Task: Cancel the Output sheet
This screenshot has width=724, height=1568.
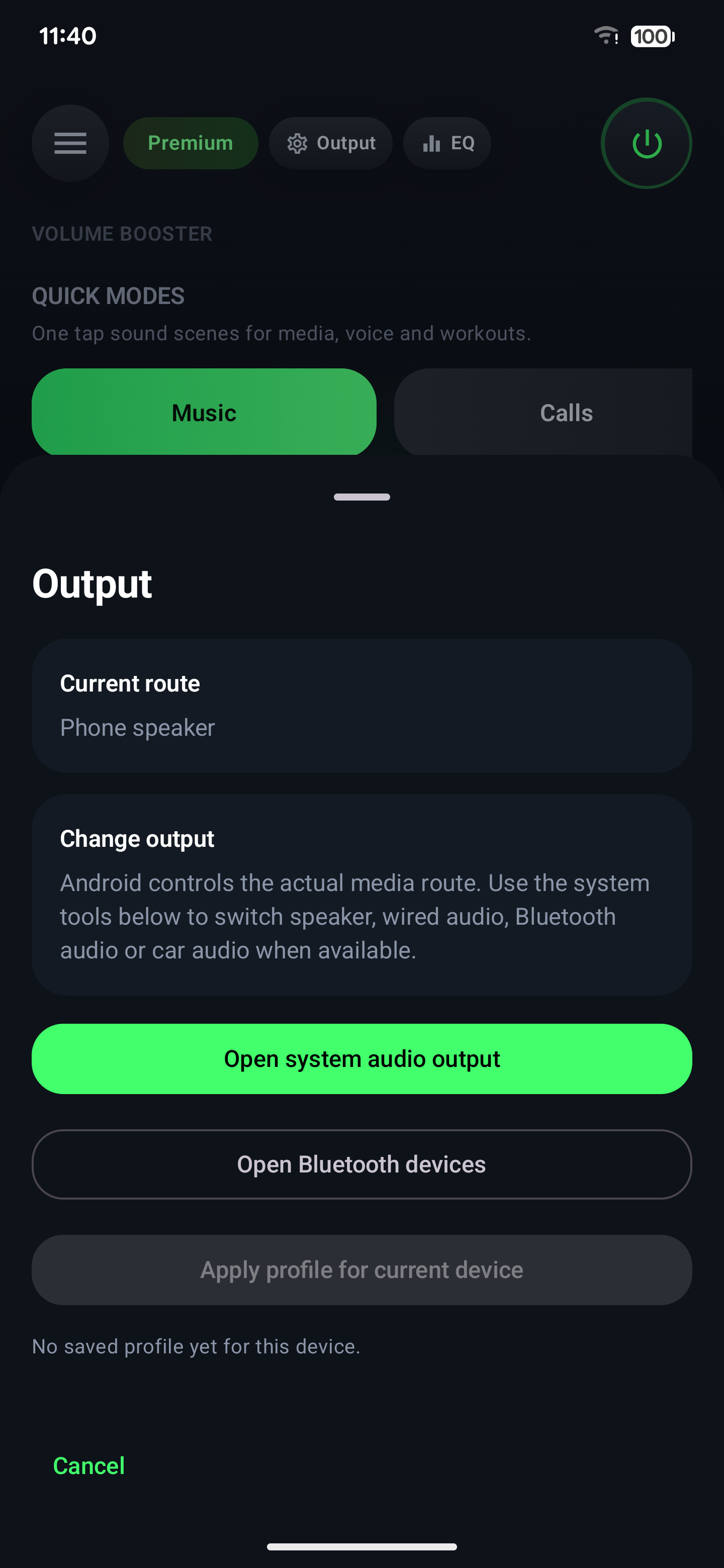Action: click(89, 1465)
